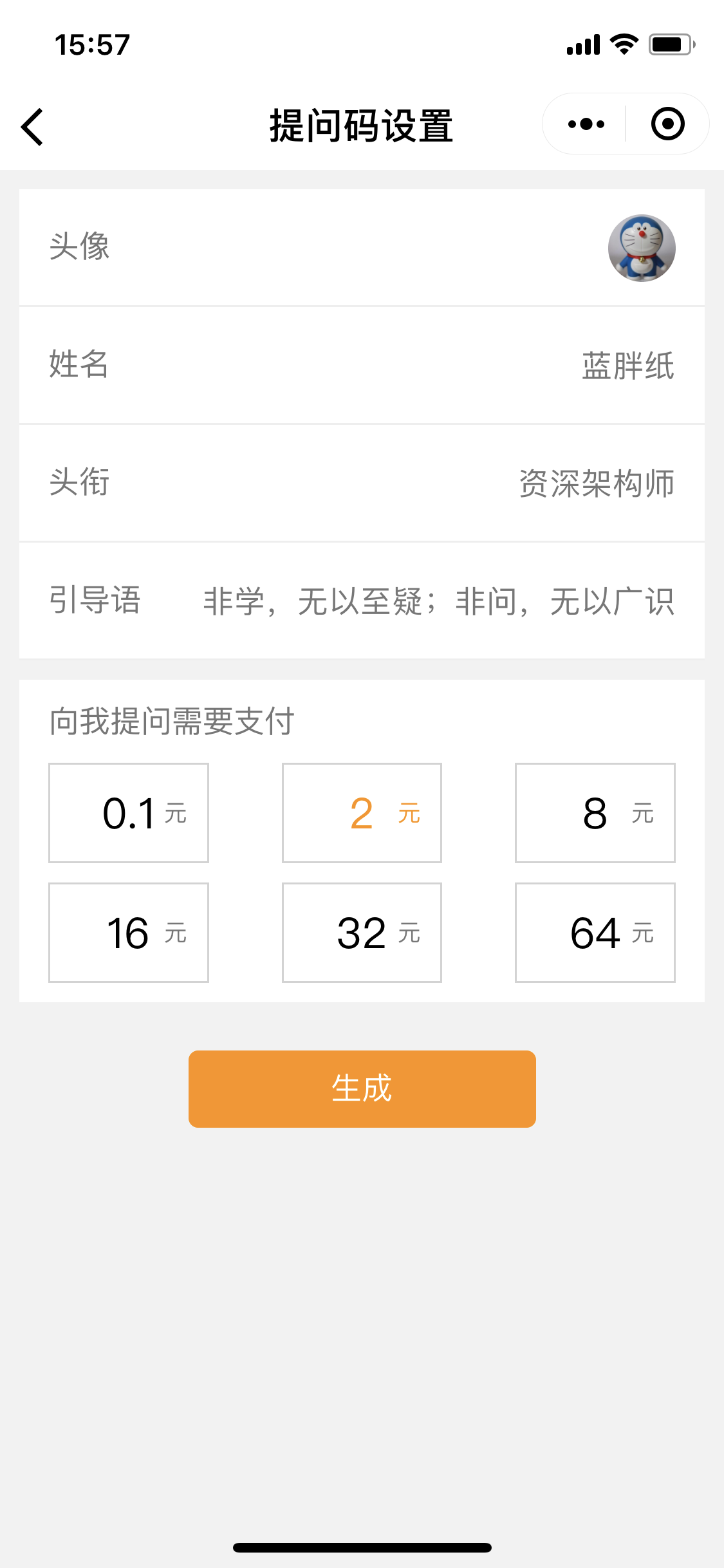The height and width of the screenshot is (1568, 724).
Task: Select the 0.1 元 price option
Action: [x=129, y=813]
